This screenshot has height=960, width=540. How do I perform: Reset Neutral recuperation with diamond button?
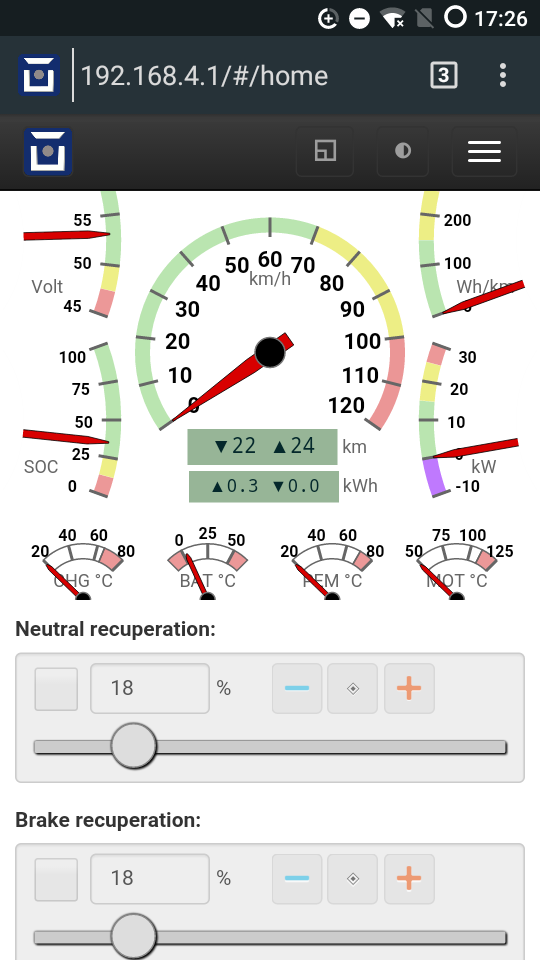353,688
